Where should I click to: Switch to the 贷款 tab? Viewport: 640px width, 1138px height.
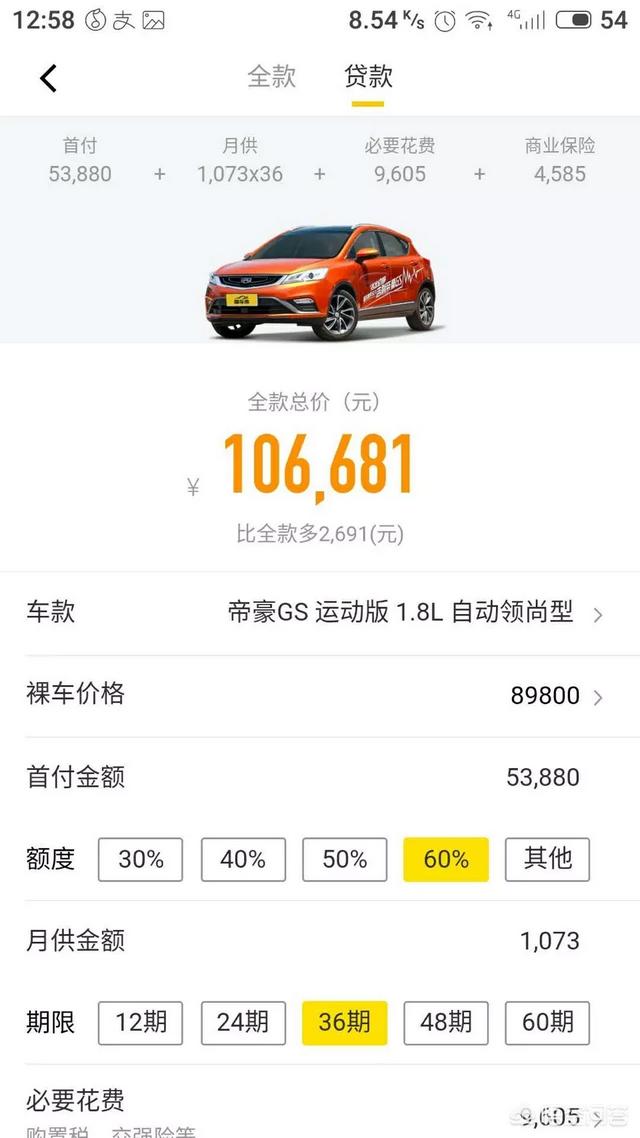pyautogui.click(x=368, y=77)
